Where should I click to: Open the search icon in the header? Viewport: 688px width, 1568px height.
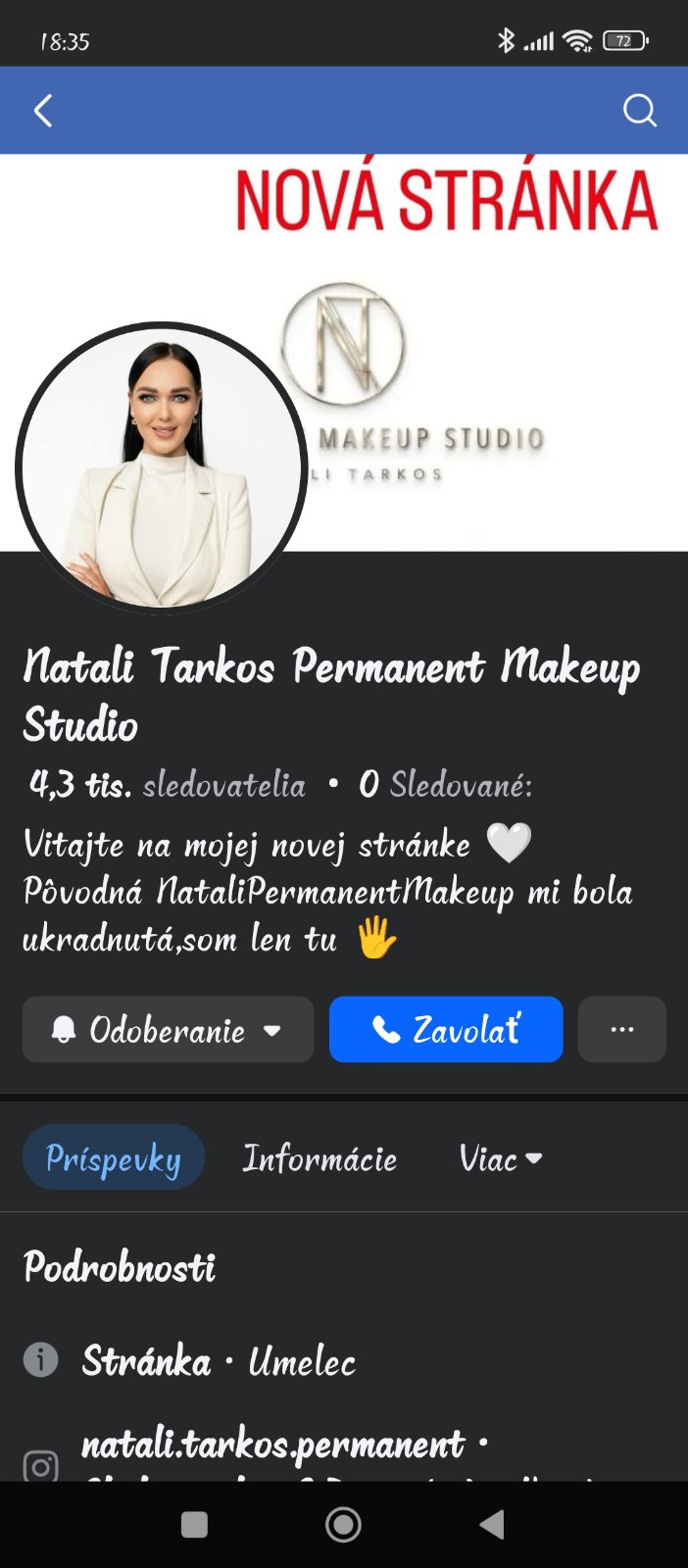(x=640, y=111)
